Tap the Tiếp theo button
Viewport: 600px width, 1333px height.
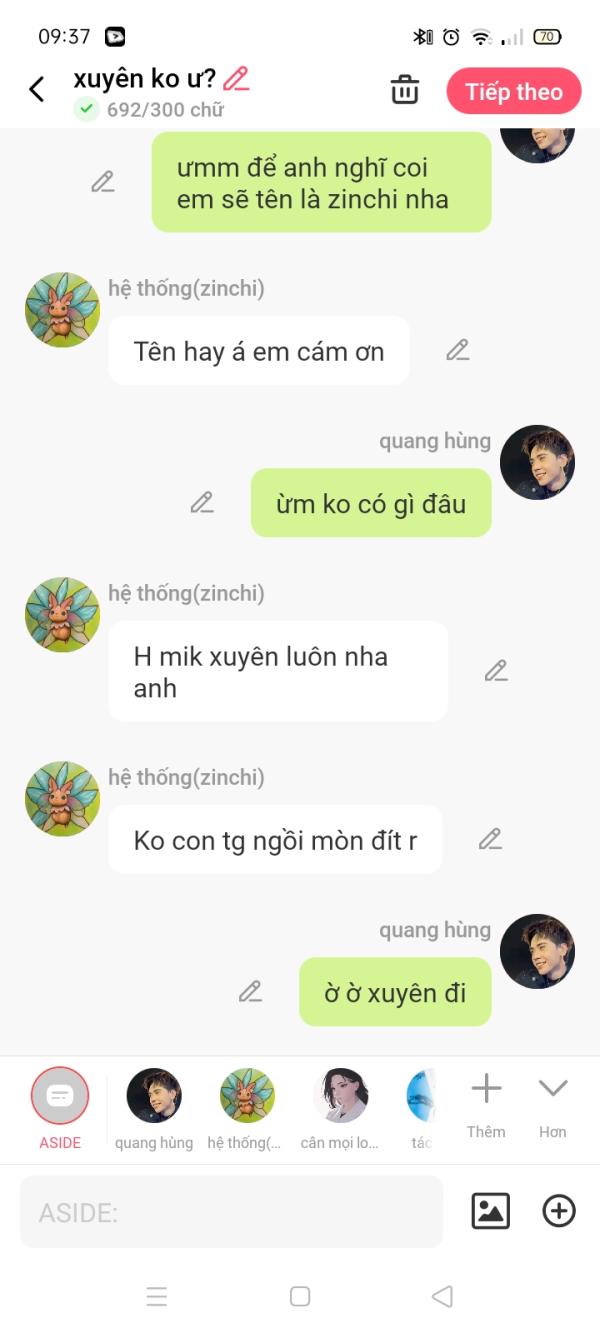513,92
